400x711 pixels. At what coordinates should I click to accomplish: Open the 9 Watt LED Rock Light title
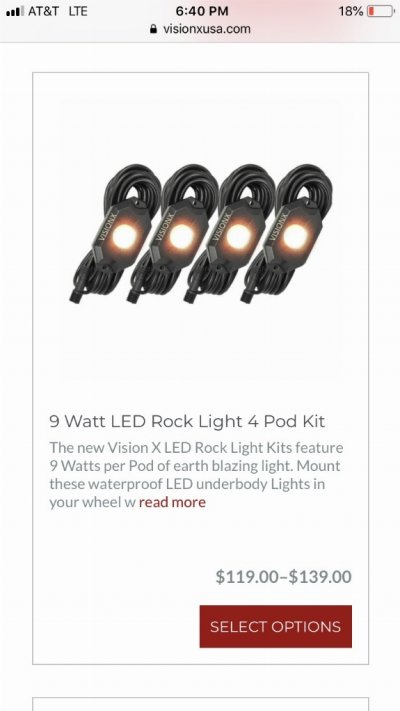pos(187,421)
